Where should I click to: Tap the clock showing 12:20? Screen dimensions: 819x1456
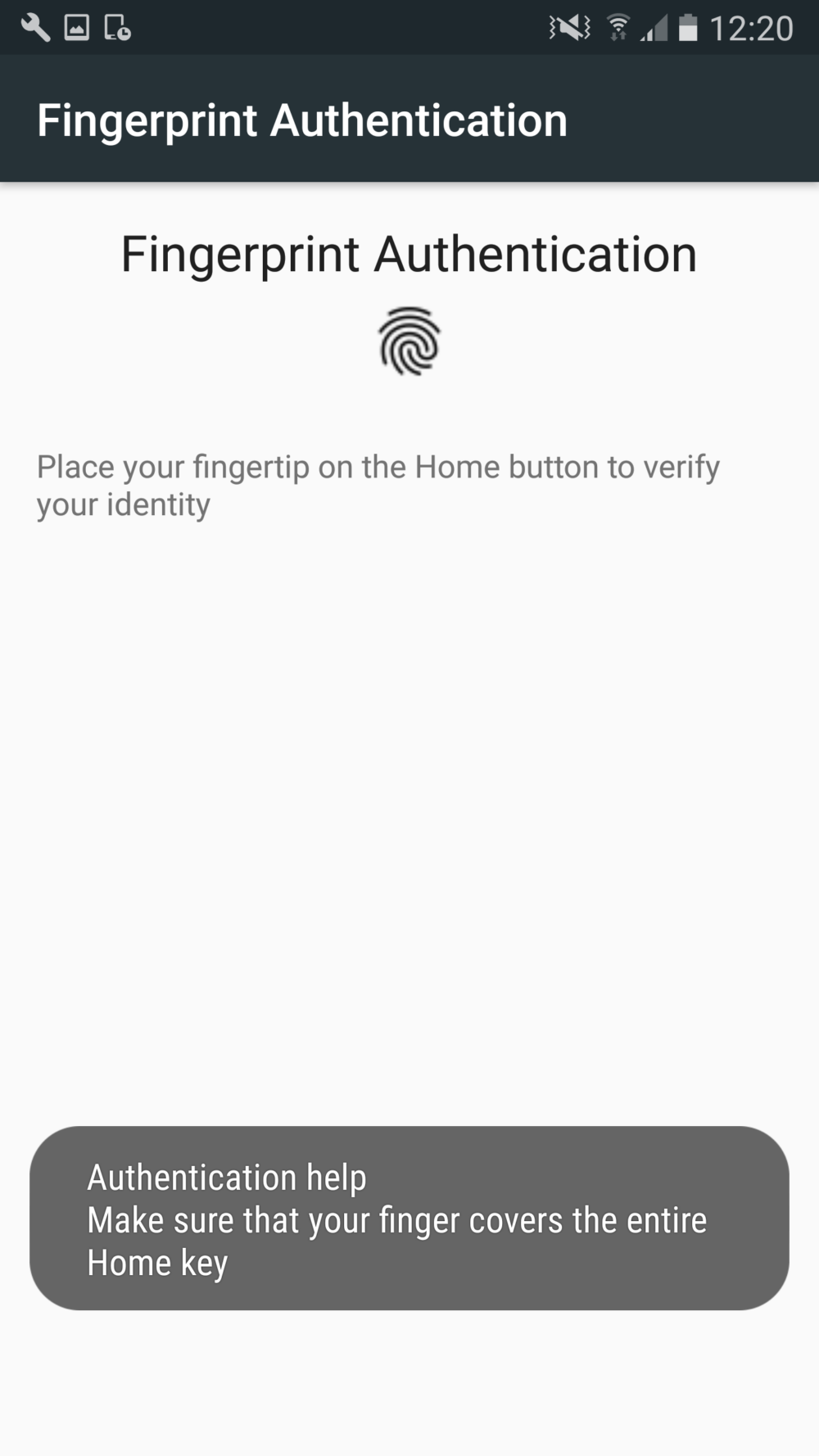[x=750, y=26]
